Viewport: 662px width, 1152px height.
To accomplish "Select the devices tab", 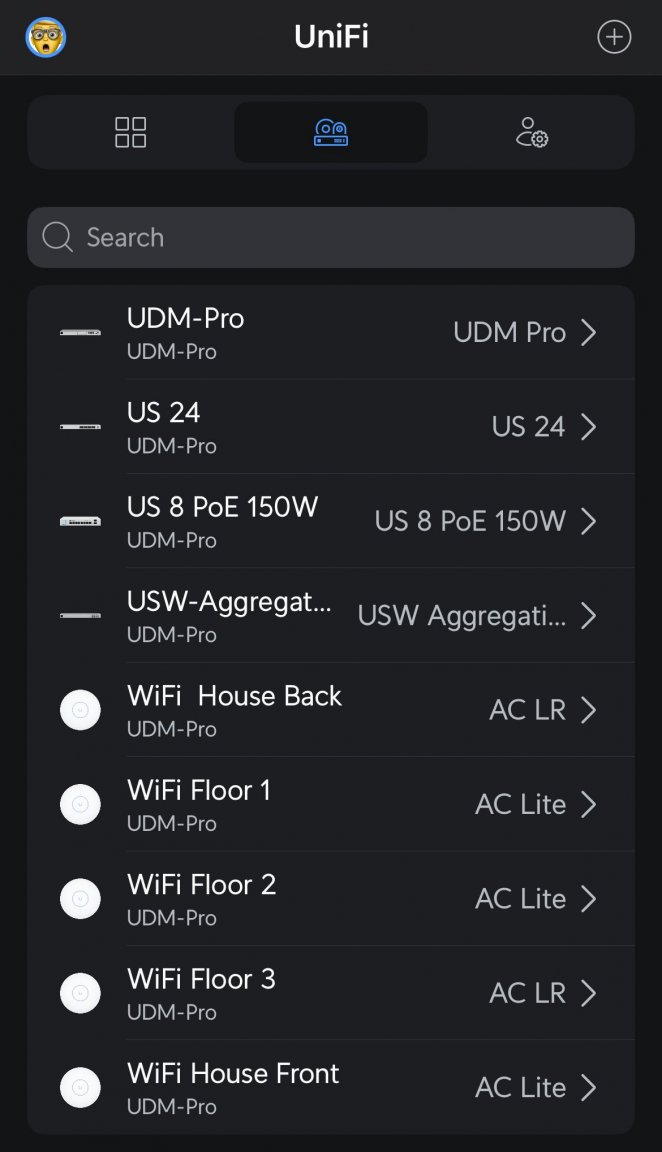I will pyautogui.click(x=331, y=132).
